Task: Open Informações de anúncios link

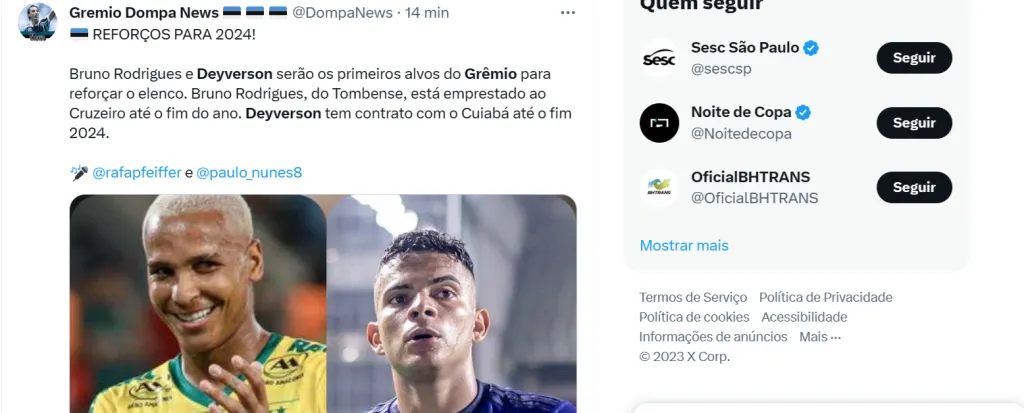Action: pos(713,337)
